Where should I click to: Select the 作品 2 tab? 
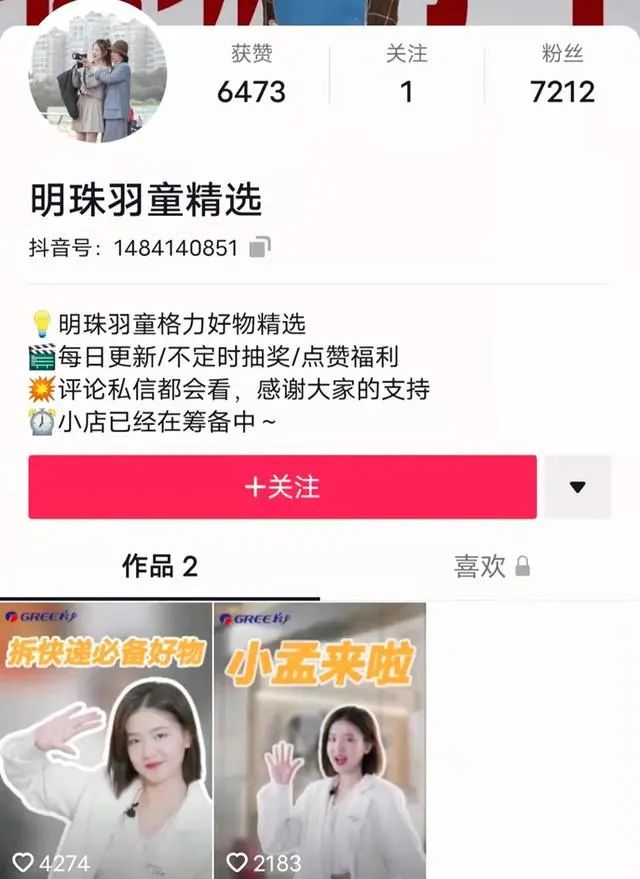(x=160, y=566)
